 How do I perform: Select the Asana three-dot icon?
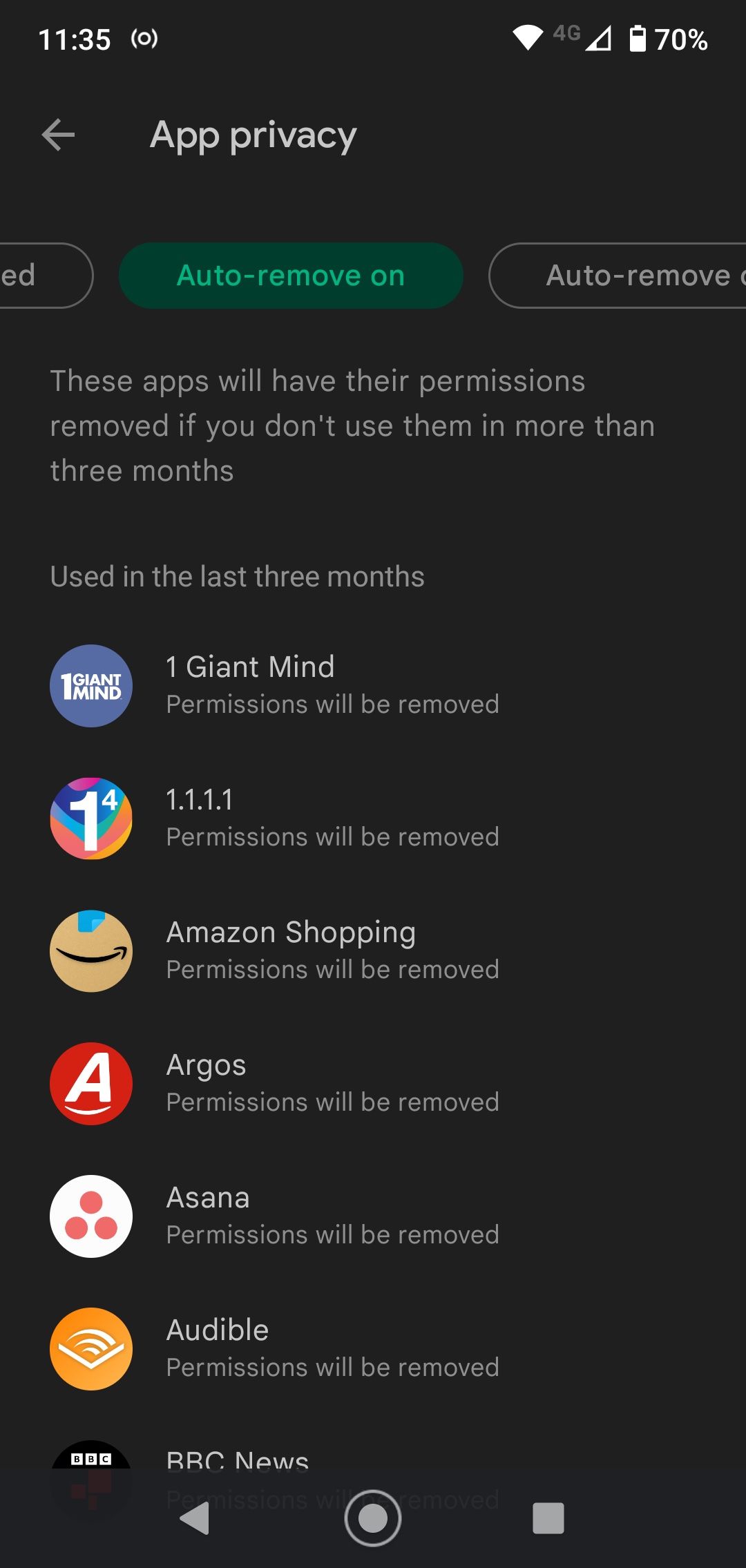90,1216
